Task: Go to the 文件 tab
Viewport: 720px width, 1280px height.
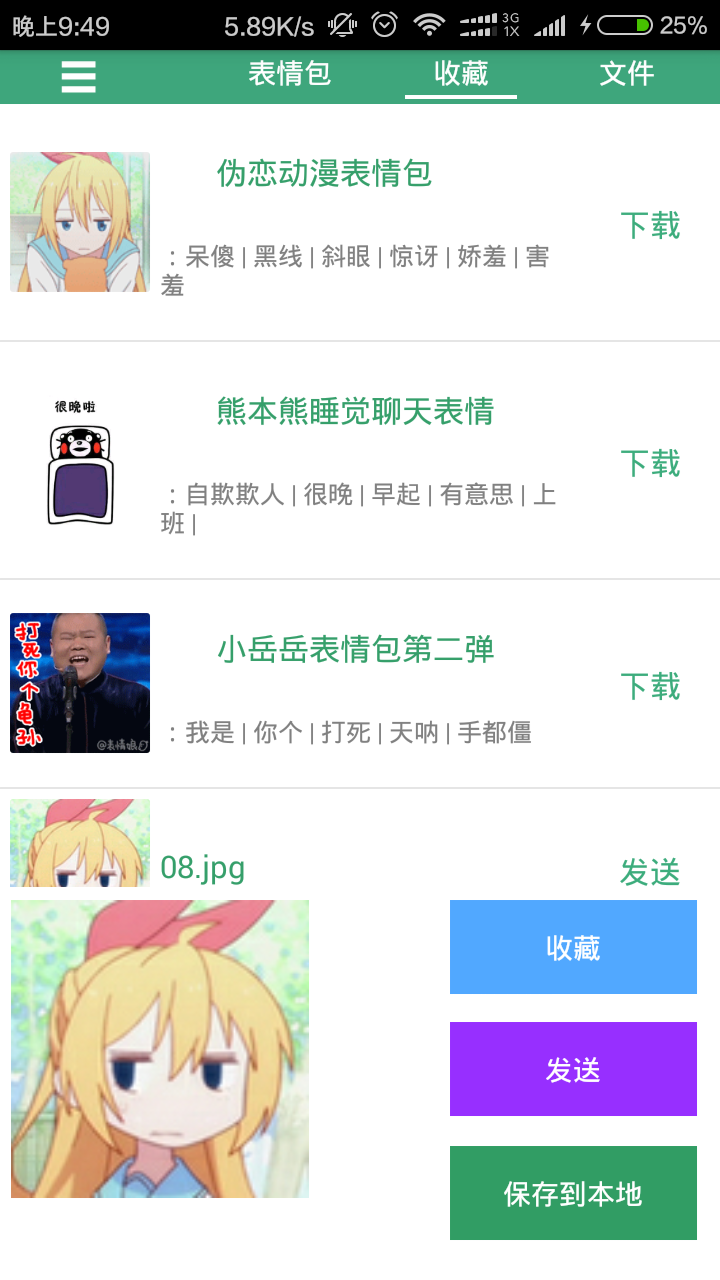Action: pos(627,74)
